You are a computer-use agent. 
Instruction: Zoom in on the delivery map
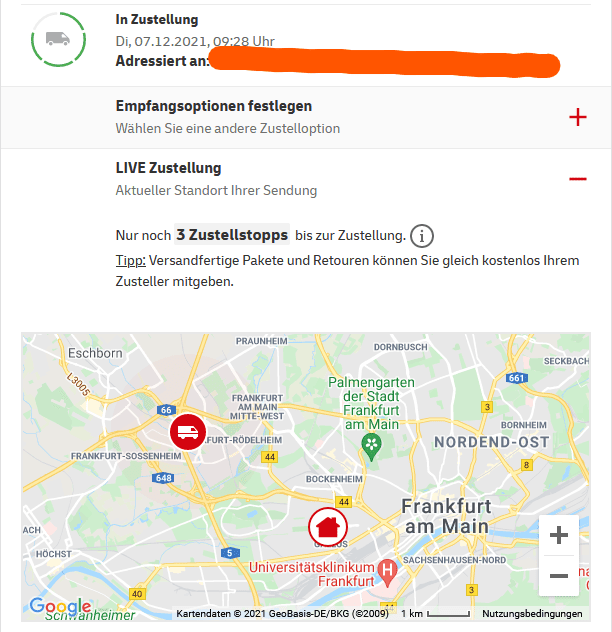[558, 535]
